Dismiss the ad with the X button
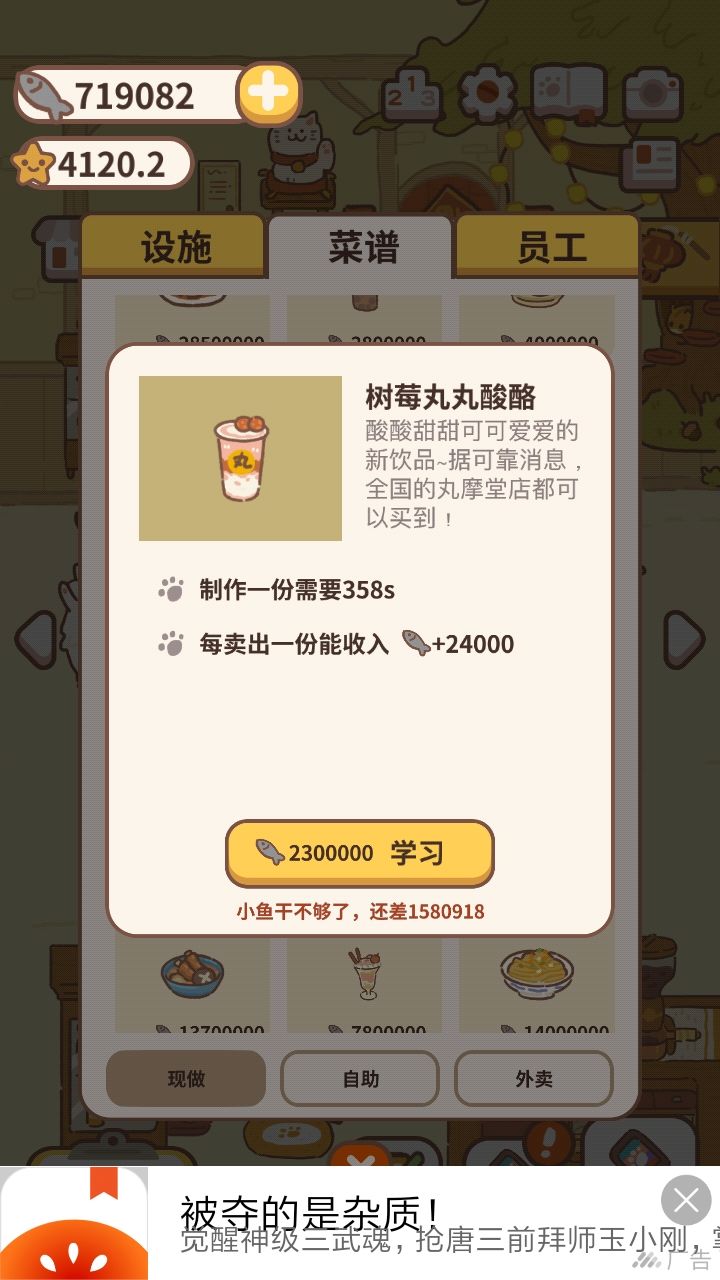 coord(685,1200)
